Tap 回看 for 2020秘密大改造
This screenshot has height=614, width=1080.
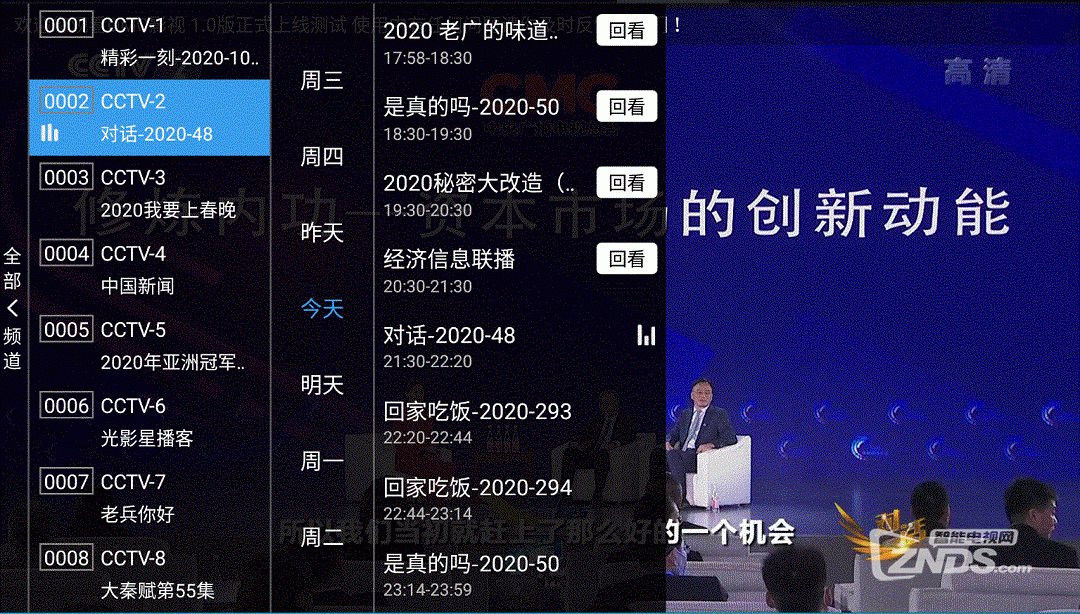coord(626,183)
